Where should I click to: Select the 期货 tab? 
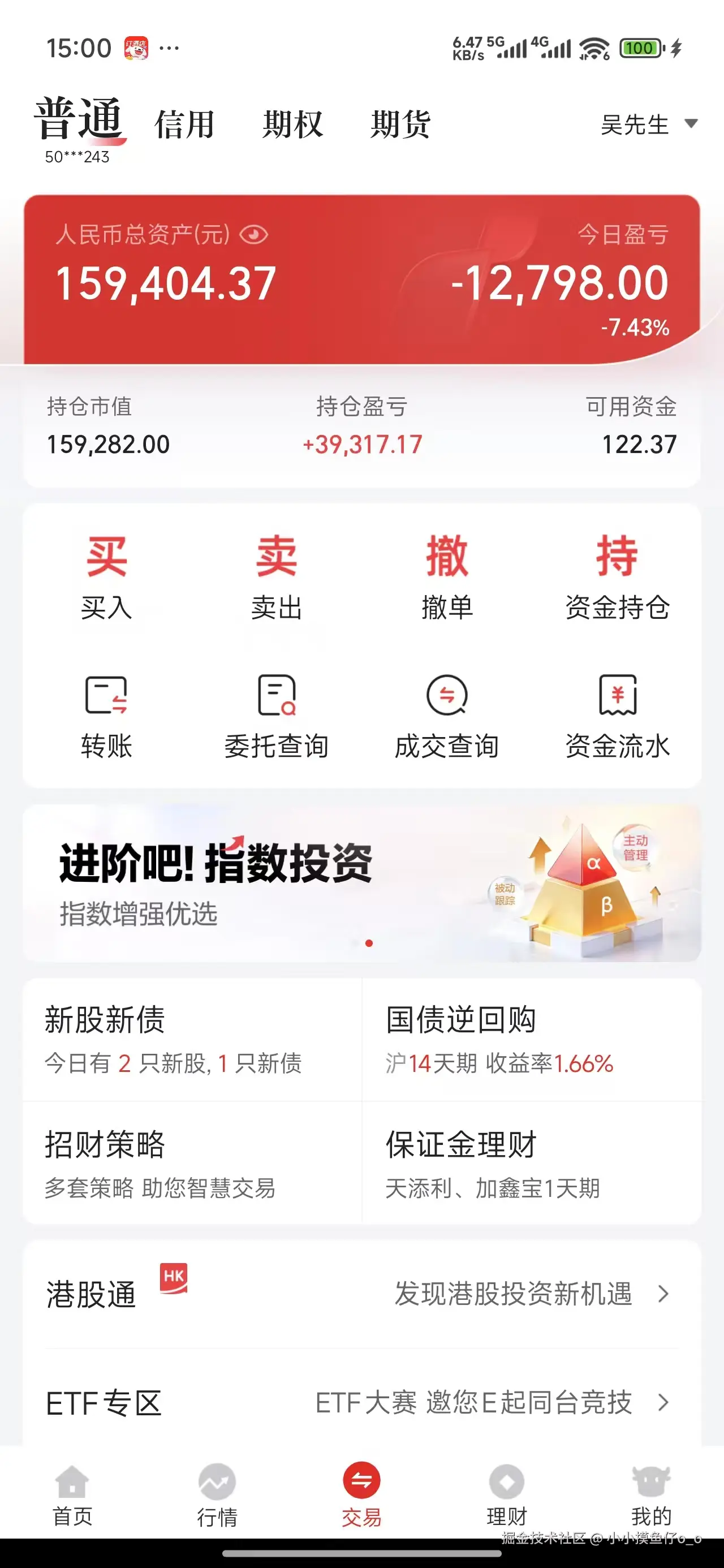pos(400,125)
